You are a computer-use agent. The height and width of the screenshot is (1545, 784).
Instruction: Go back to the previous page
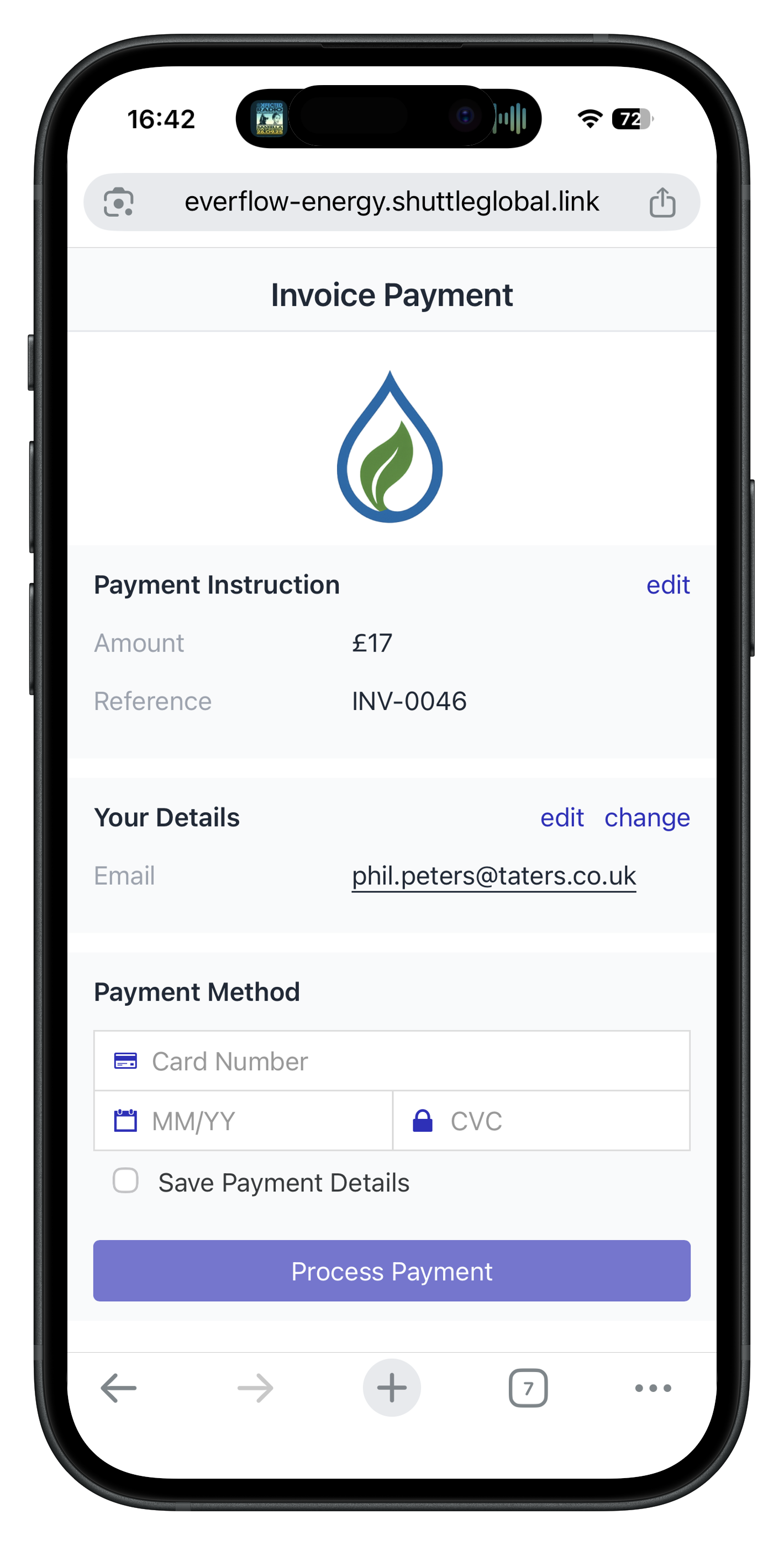pyautogui.click(x=119, y=1388)
